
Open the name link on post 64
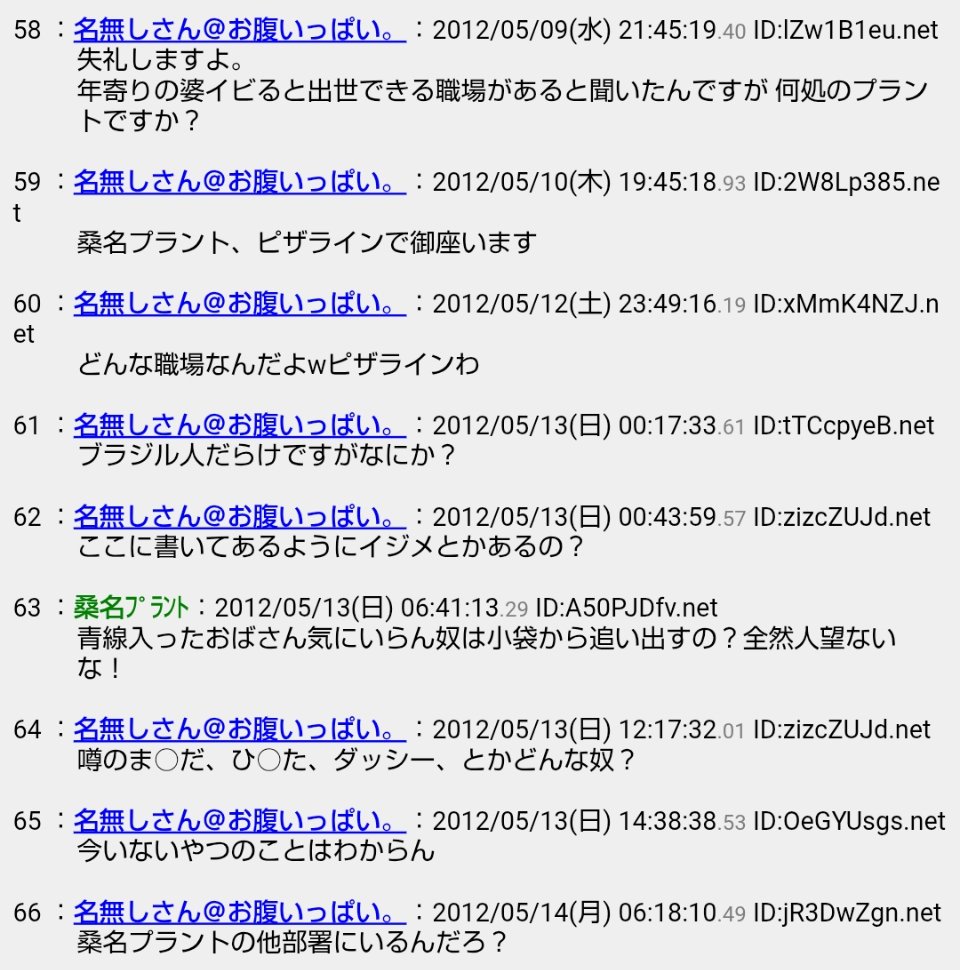239,730
